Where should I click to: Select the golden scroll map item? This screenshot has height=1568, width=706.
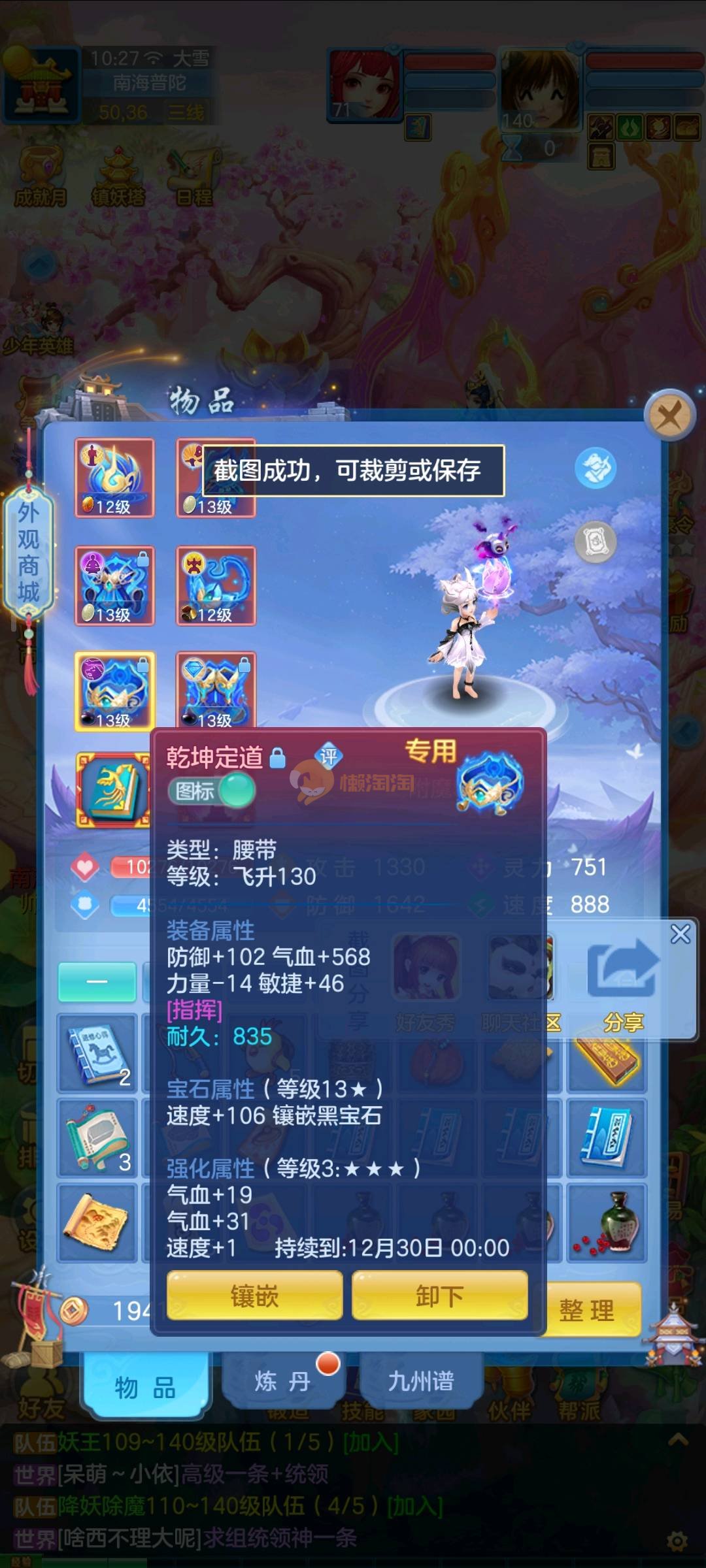[x=97, y=1222]
